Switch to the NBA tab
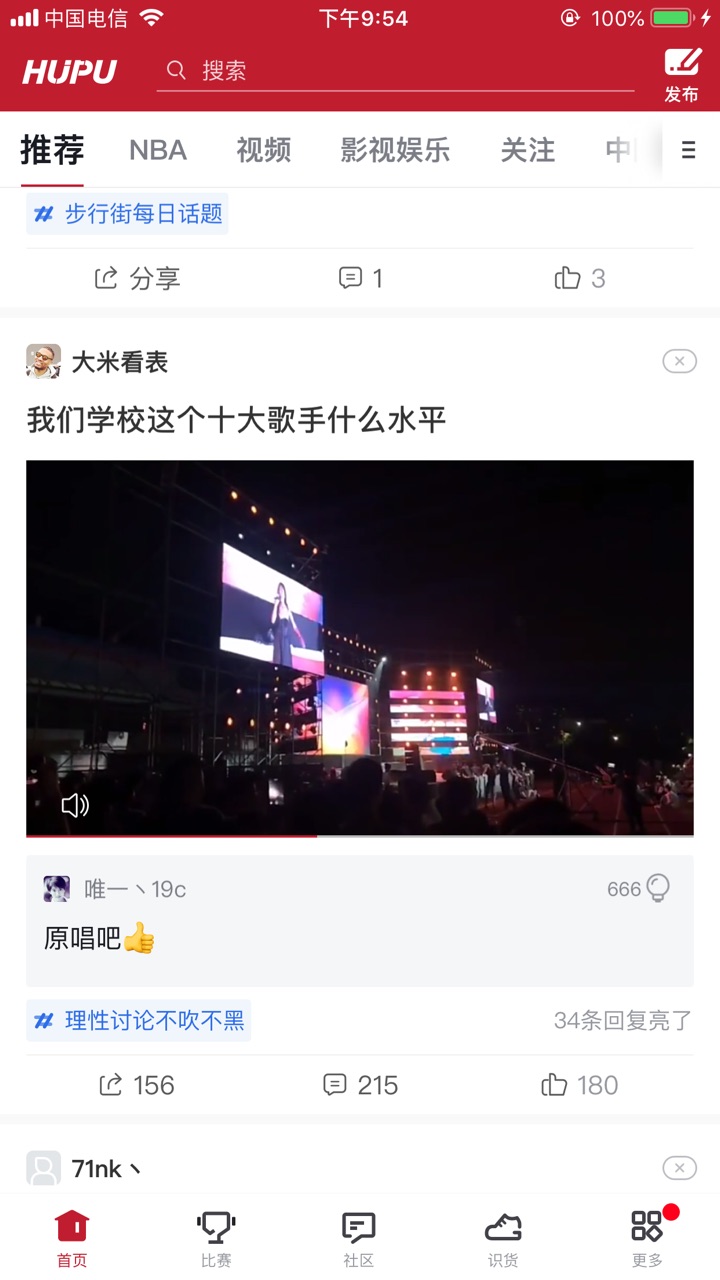This screenshot has width=720, height=1280. pos(158,150)
